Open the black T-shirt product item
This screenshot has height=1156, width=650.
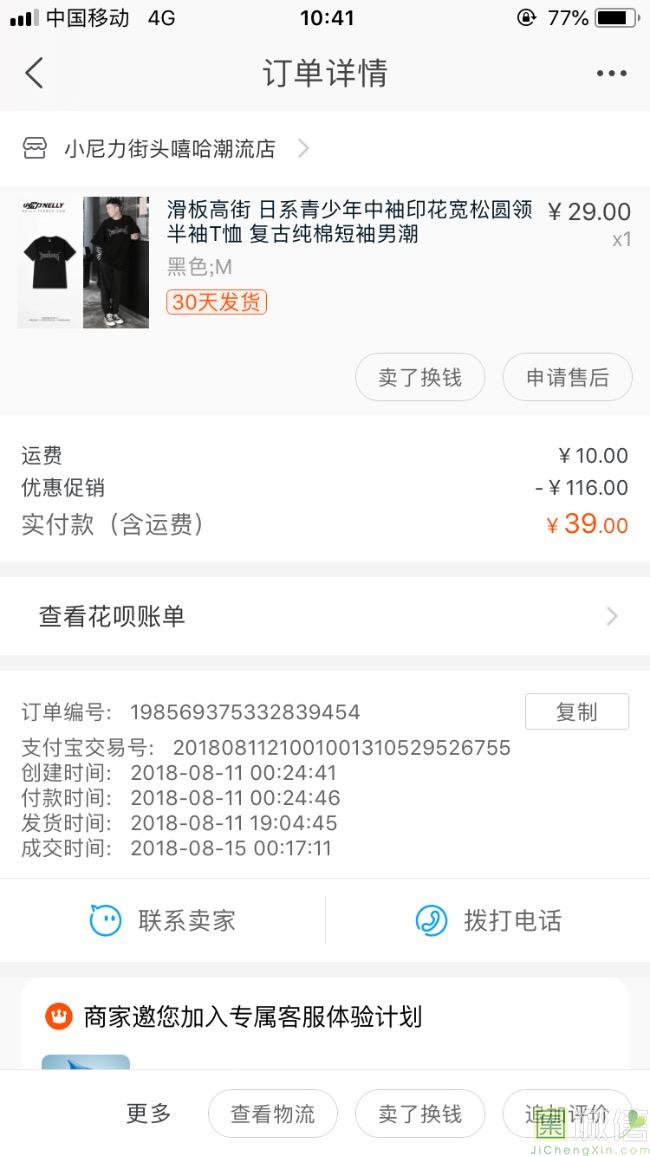pos(324,262)
